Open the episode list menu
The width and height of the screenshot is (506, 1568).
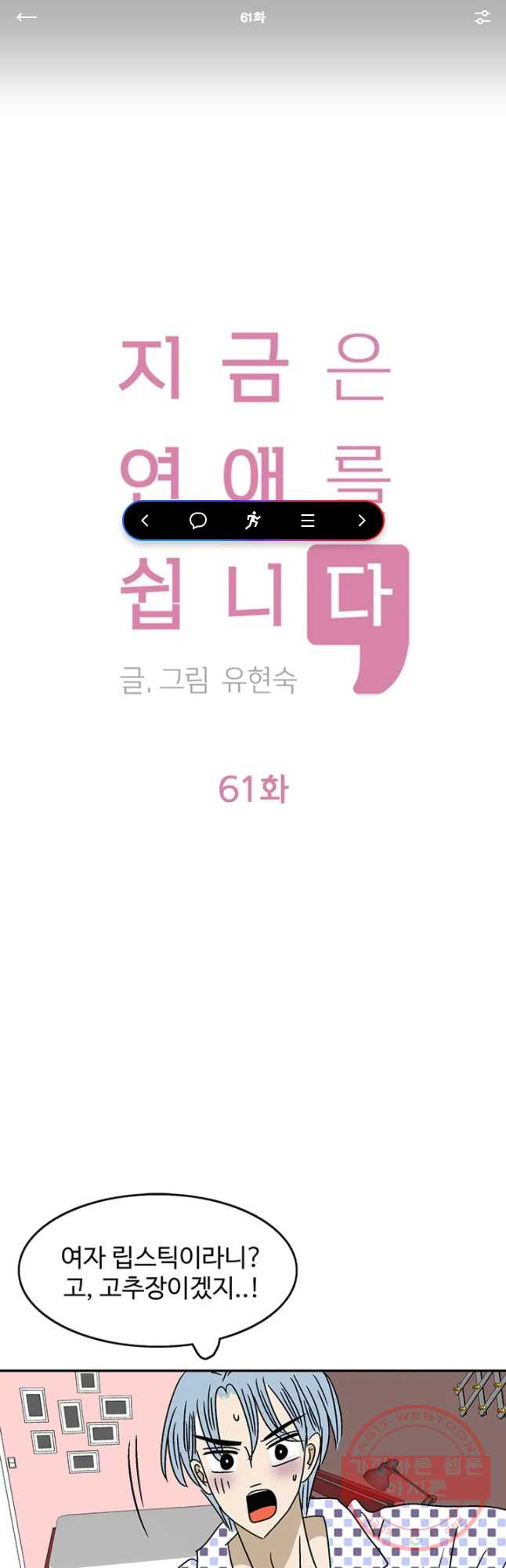[x=307, y=521]
